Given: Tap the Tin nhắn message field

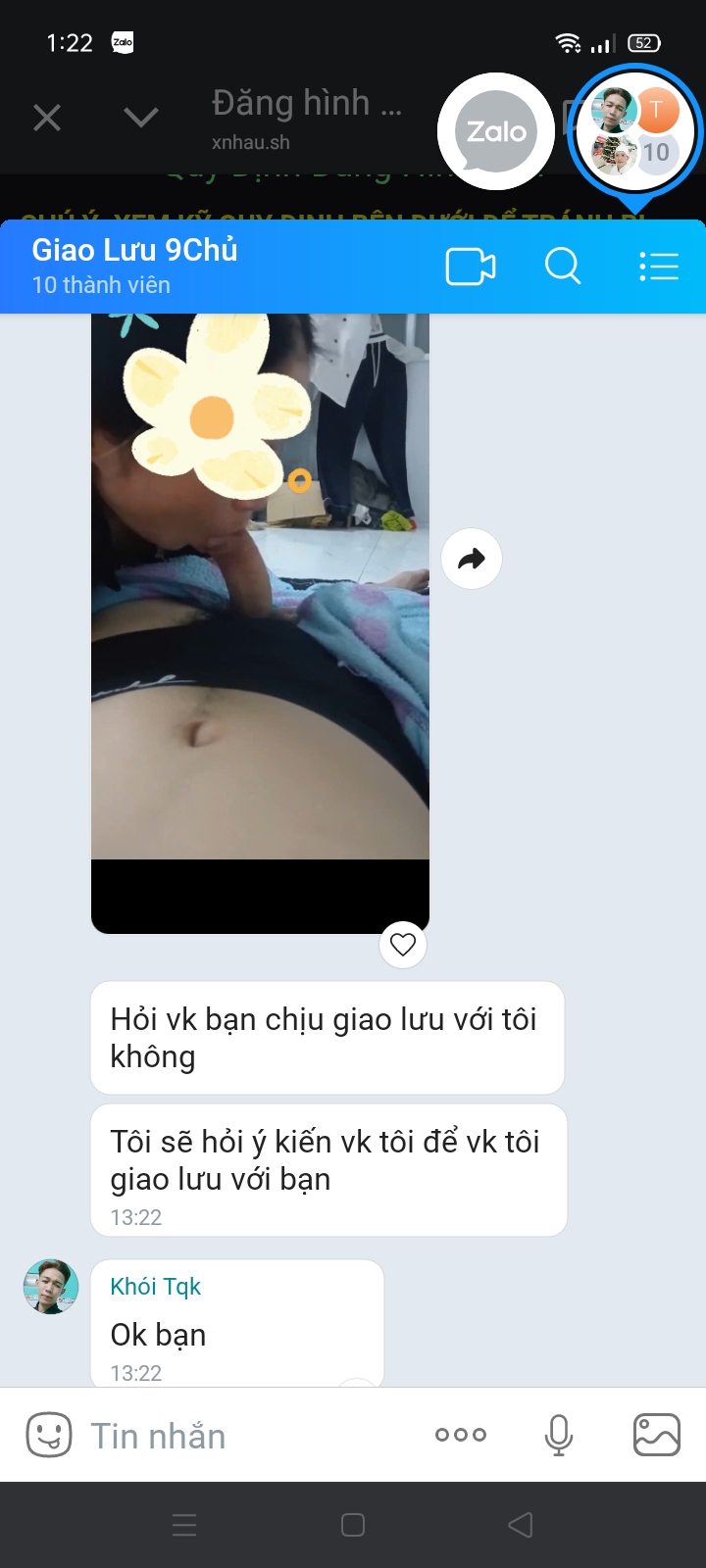Looking at the screenshot, I should (x=245, y=1436).
